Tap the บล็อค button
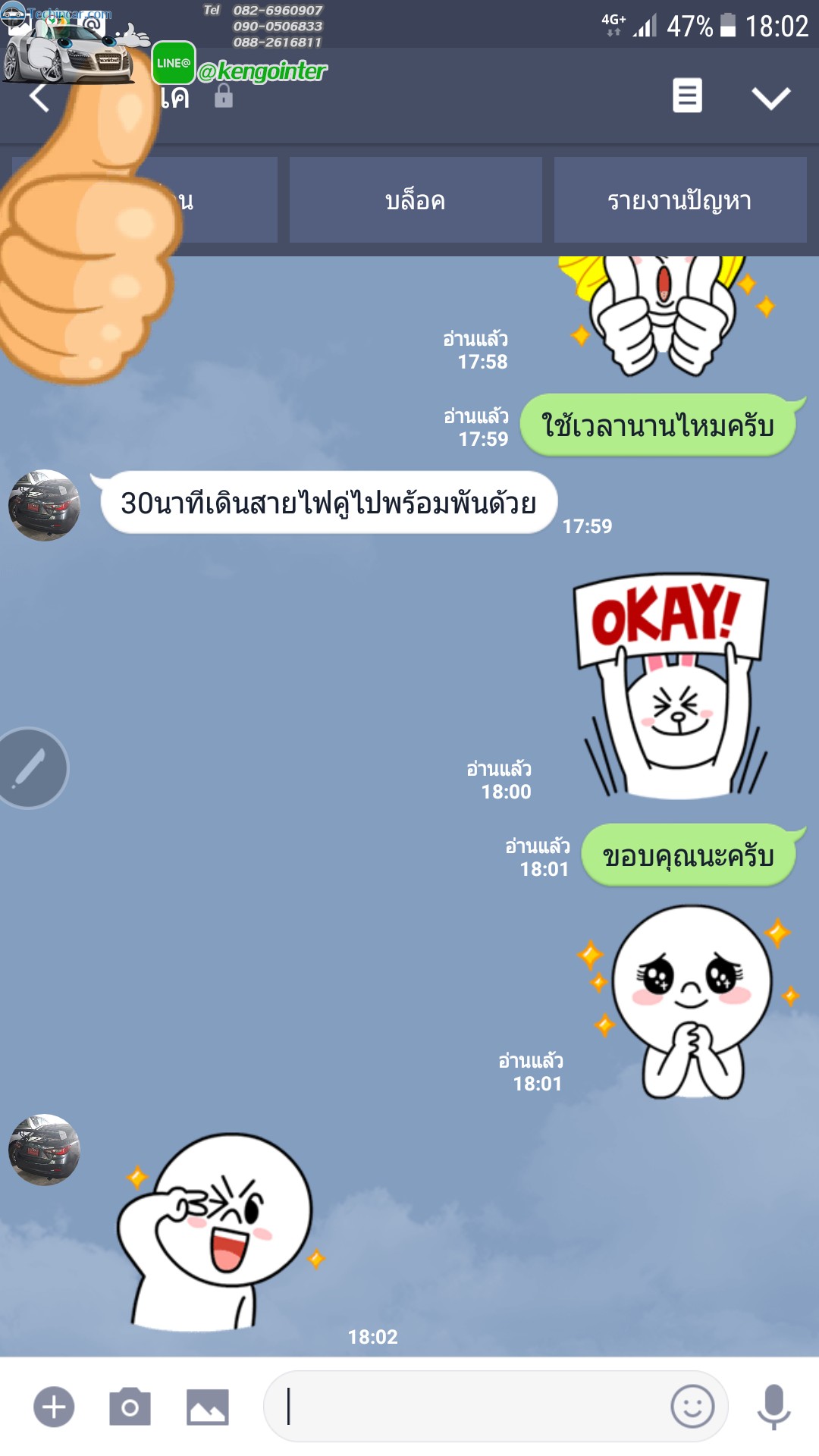This screenshot has height=1456, width=819. coord(416,200)
